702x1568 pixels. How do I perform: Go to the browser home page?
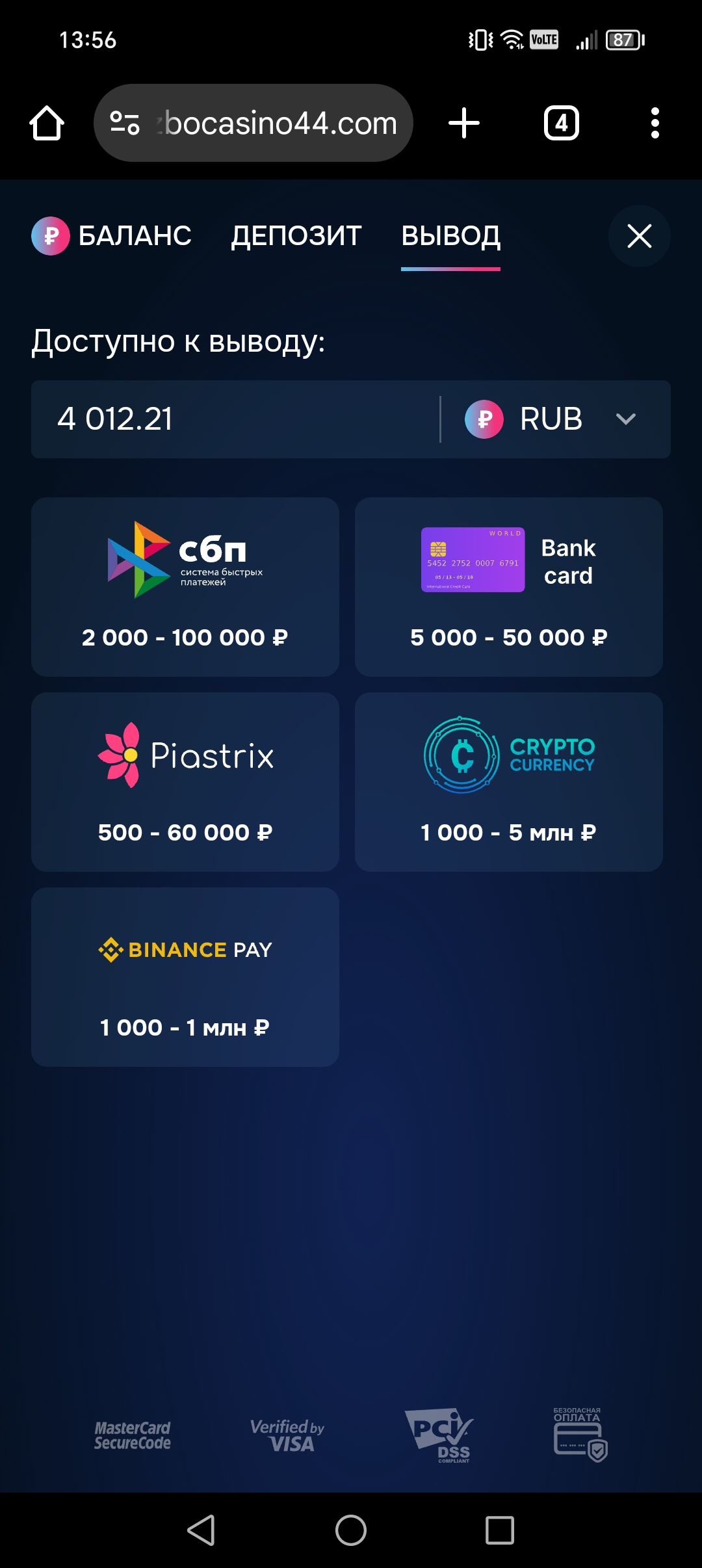pos(47,123)
